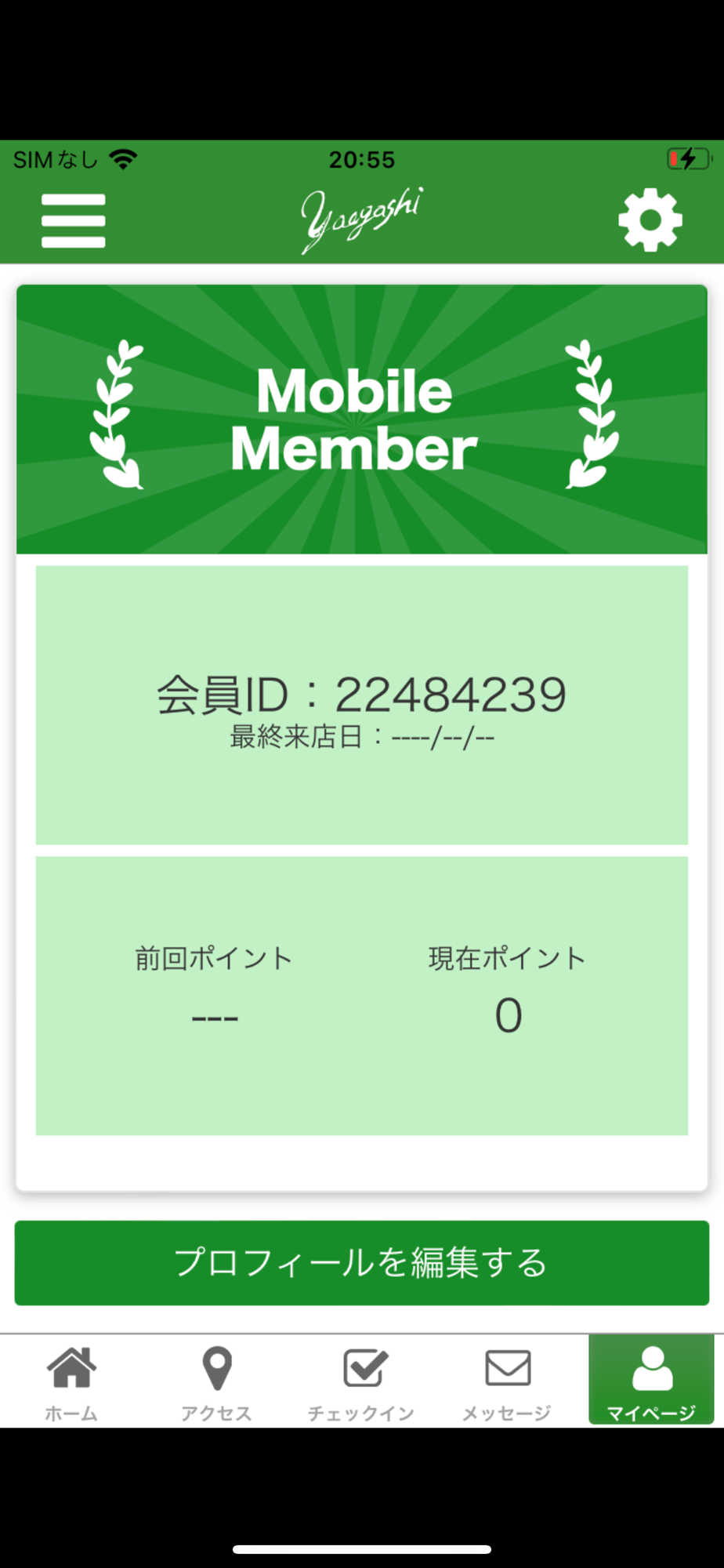Tap プロフィールを編集する button
724x1568 pixels.
362,1263
